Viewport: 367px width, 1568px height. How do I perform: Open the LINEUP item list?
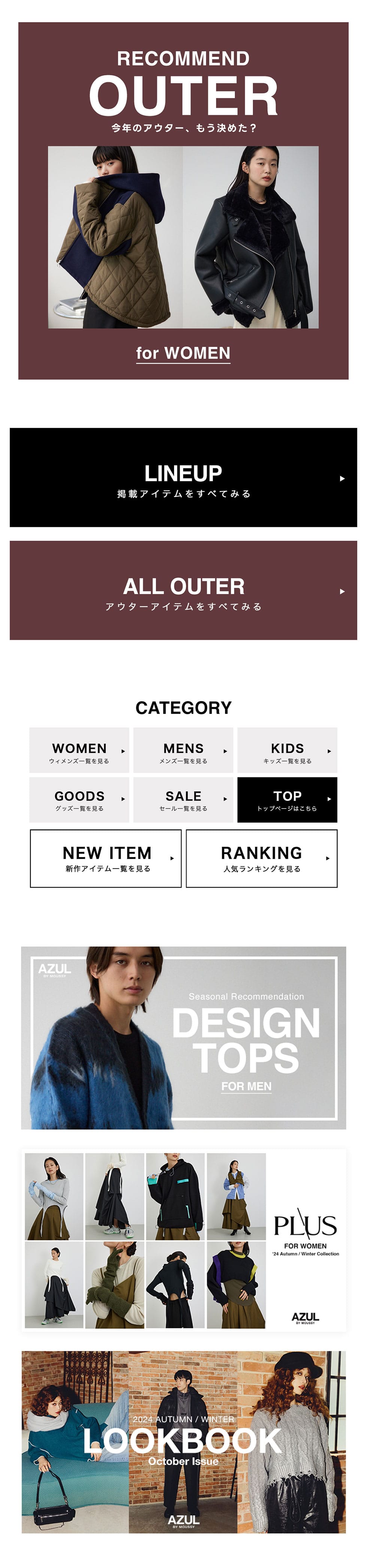point(183,477)
